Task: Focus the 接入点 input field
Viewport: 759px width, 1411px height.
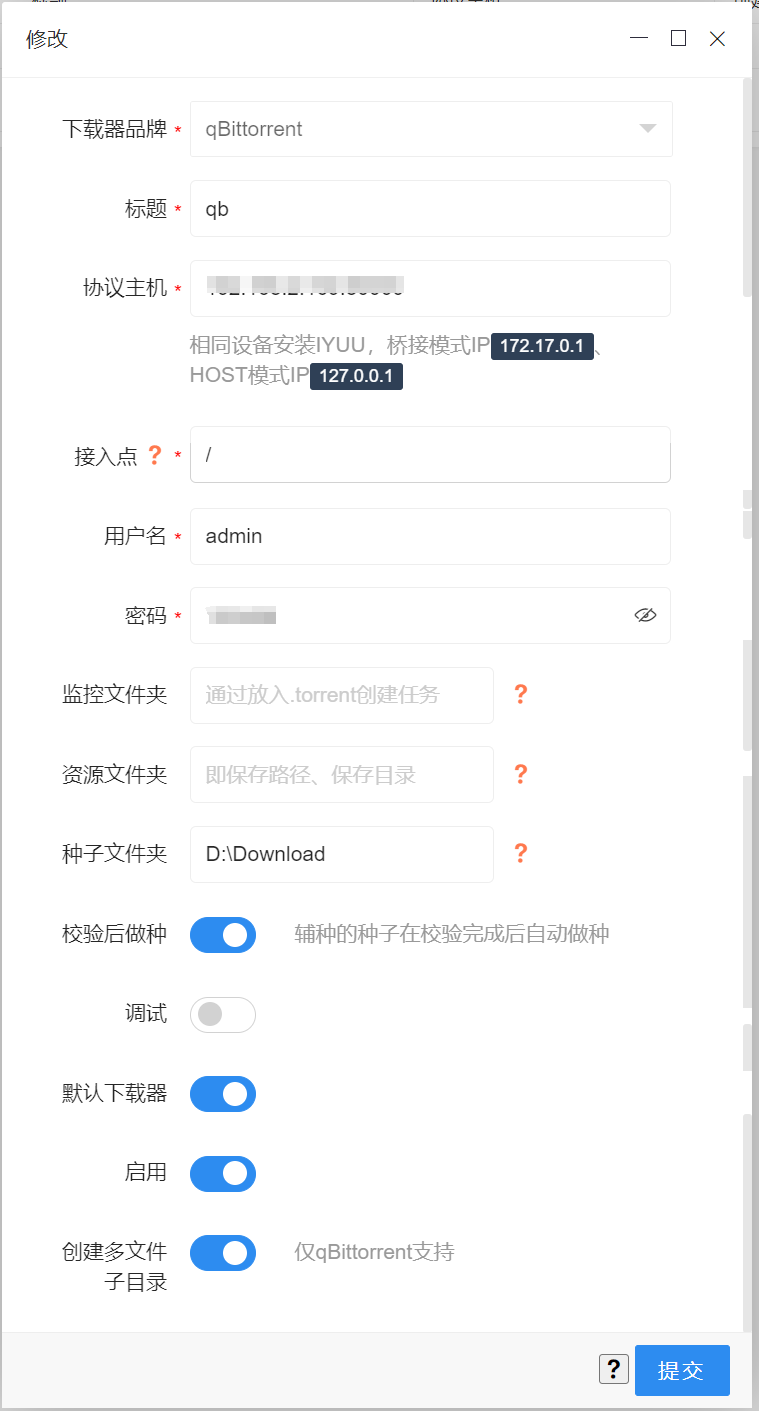Action: [430, 455]
